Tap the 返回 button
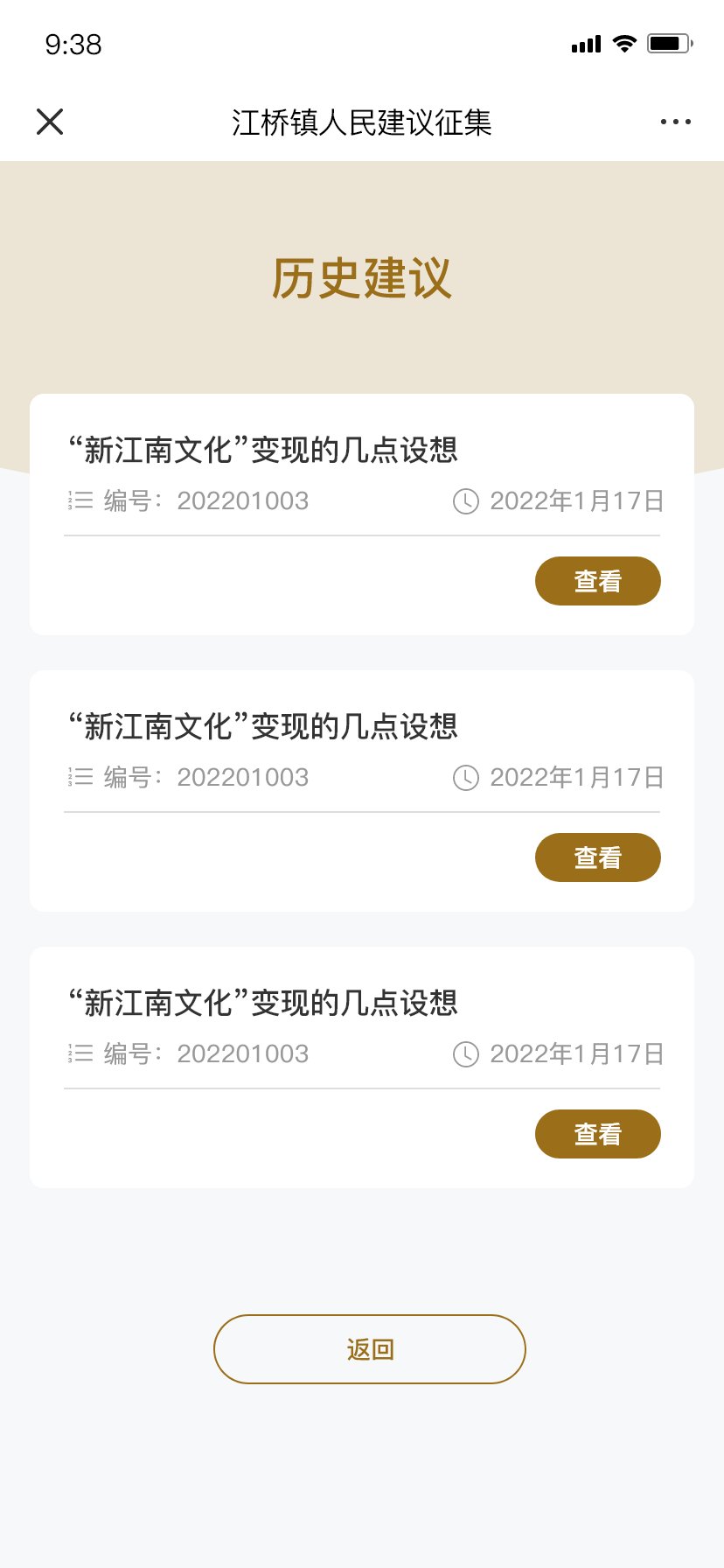This screenshot has height=1568, width=724. click(370, 1349)
